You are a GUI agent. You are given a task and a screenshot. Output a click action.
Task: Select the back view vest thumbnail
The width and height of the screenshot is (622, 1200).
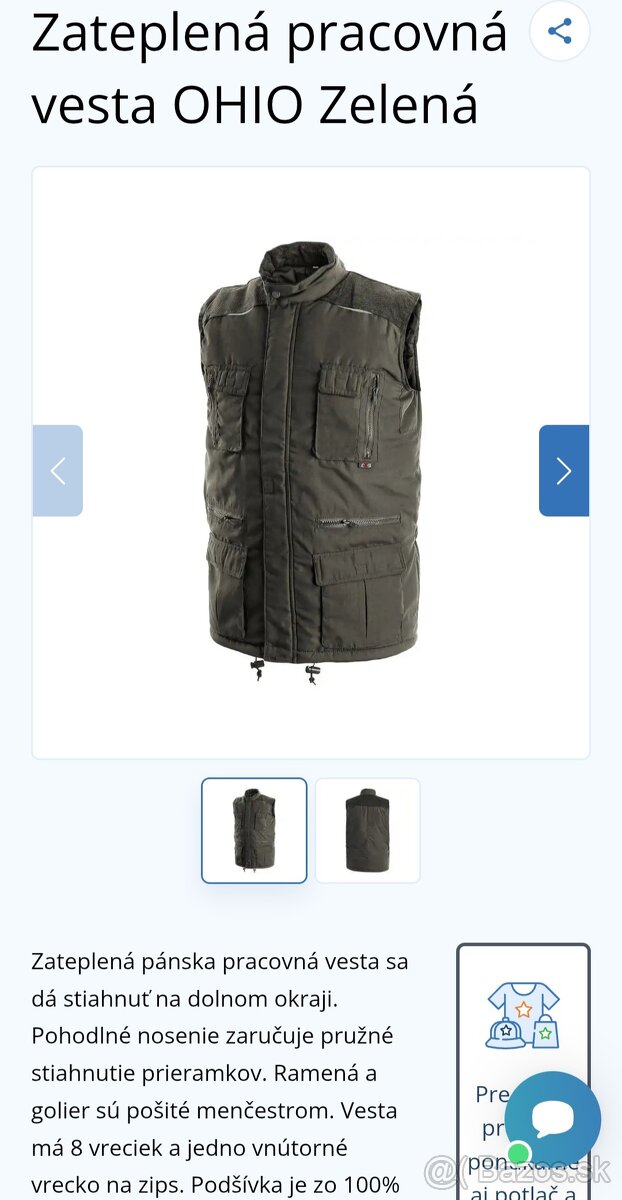click(x=367, y=830)
